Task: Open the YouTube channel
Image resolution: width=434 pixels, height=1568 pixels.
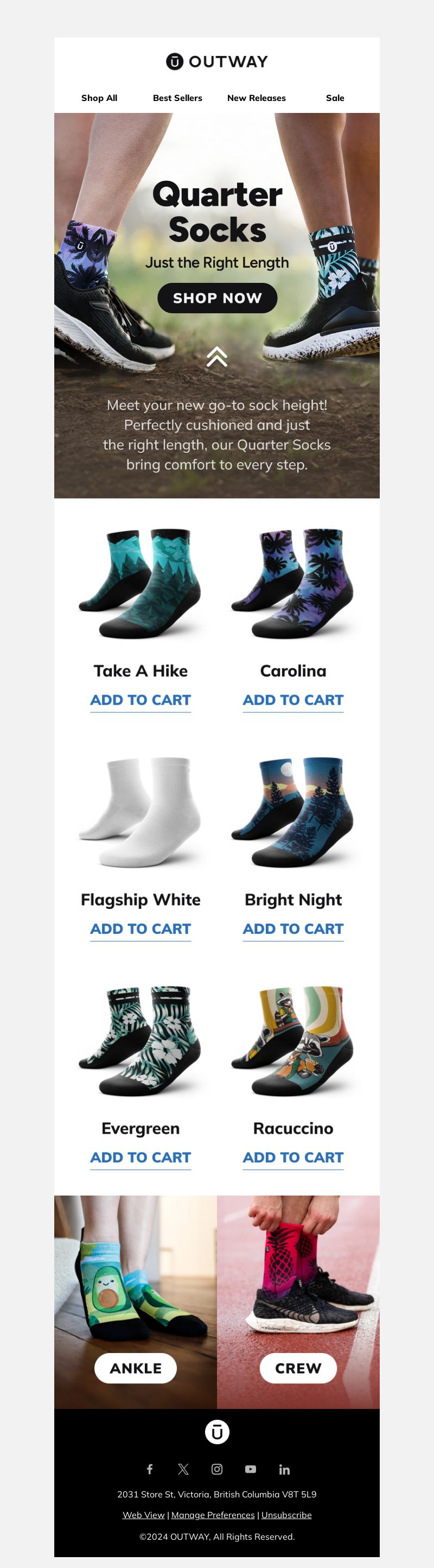Action: pos(251,1469)
